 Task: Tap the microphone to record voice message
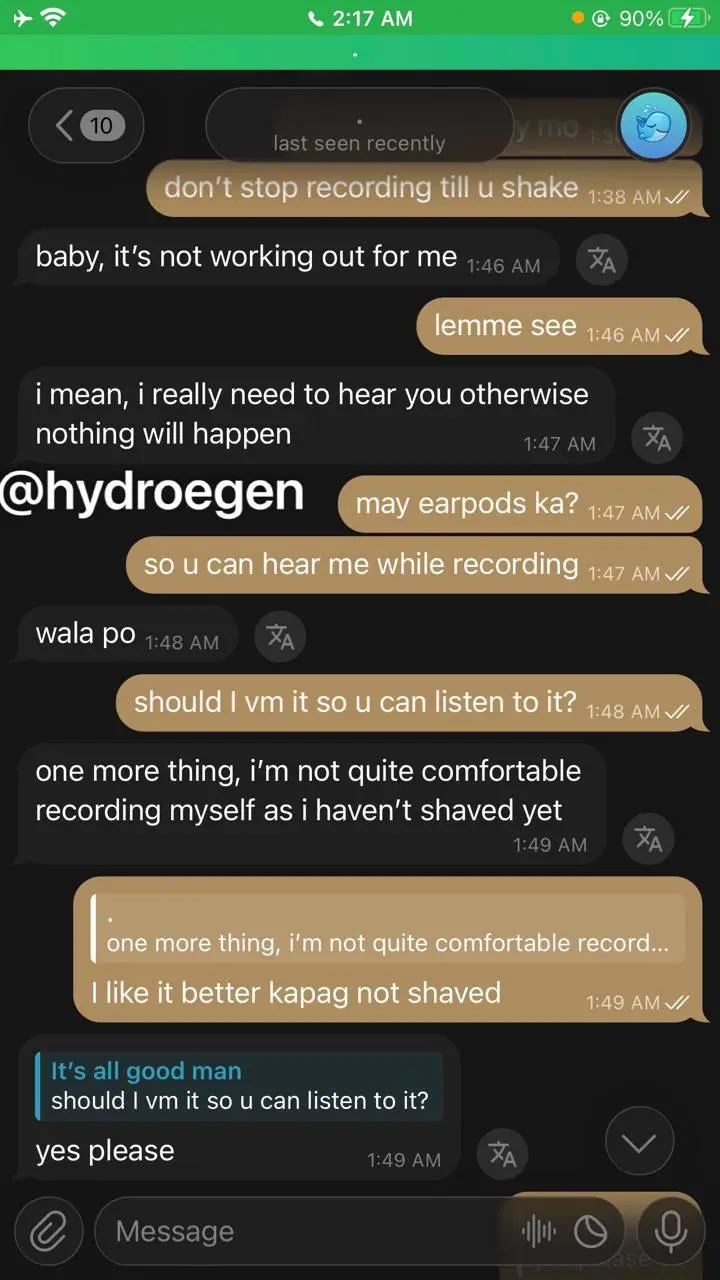click(x=669, y=1231)
